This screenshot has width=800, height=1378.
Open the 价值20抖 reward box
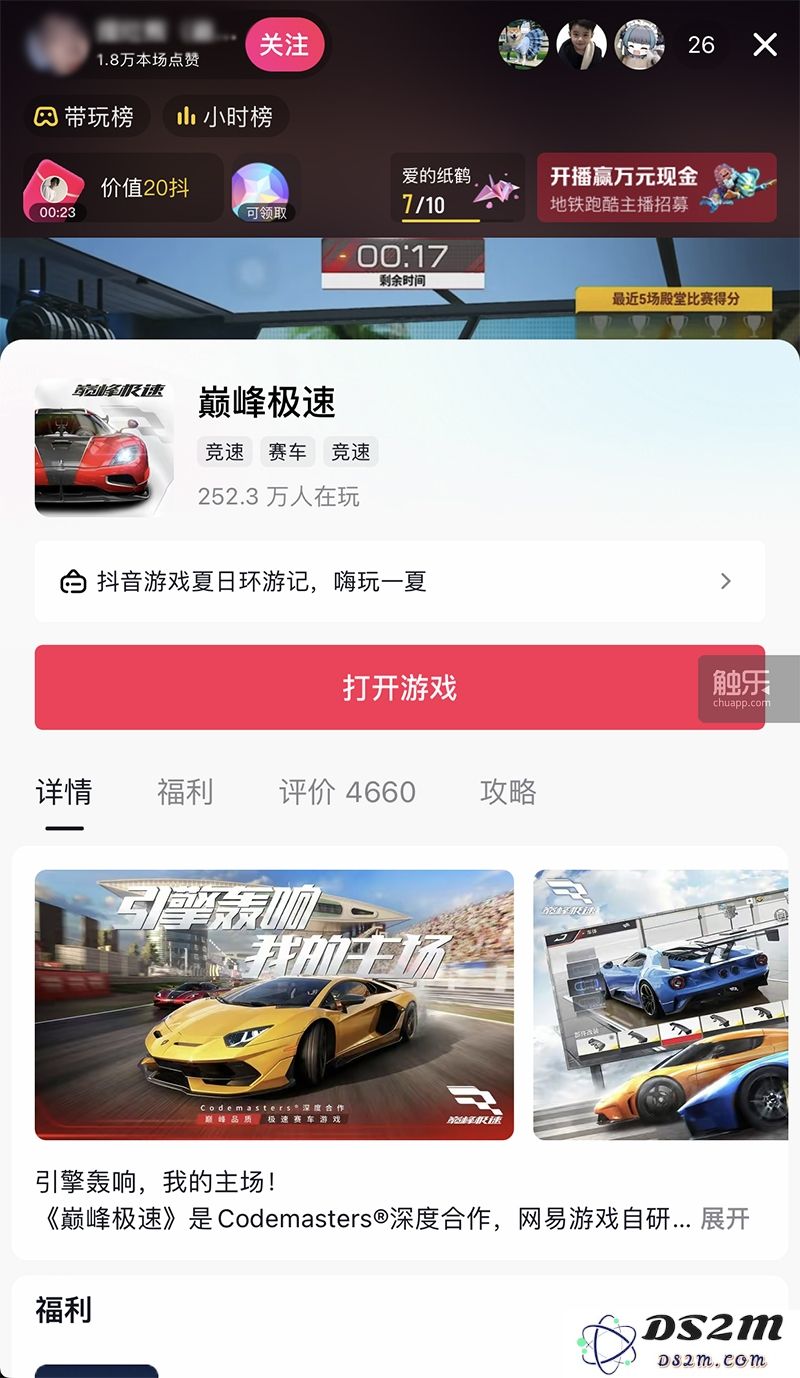click(122, 188)
